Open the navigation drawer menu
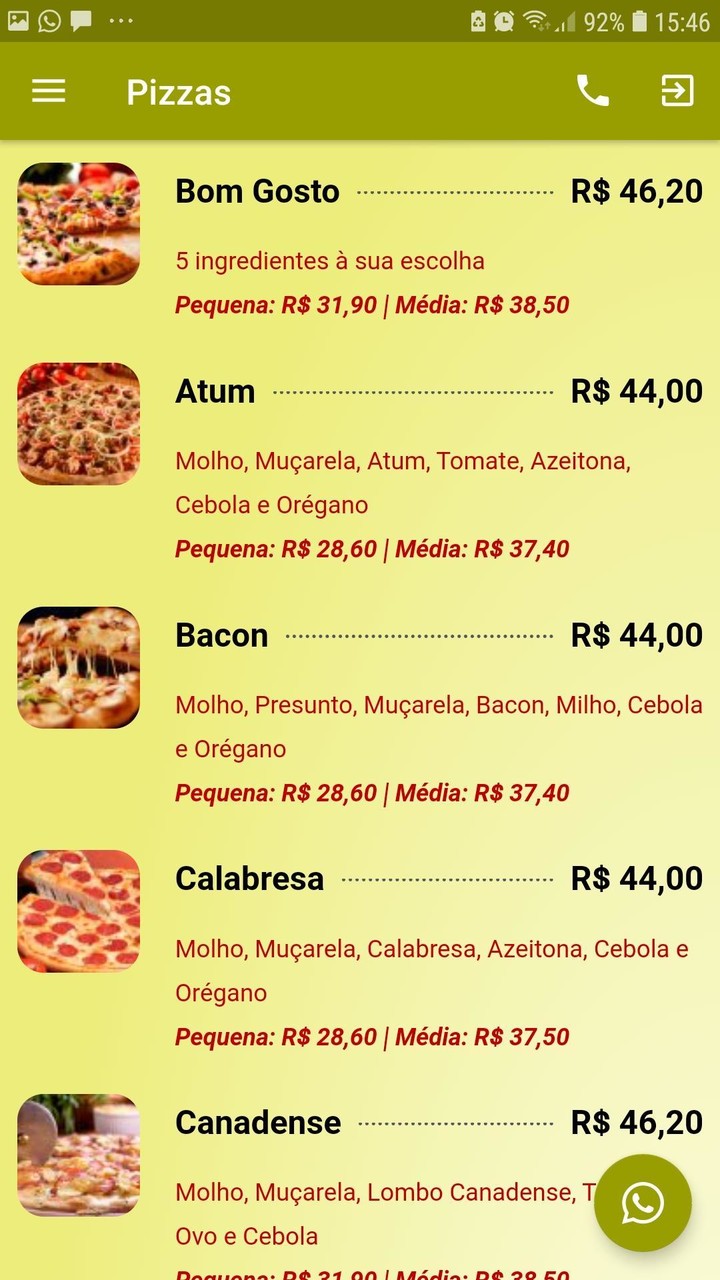 (x=48, y=91)
